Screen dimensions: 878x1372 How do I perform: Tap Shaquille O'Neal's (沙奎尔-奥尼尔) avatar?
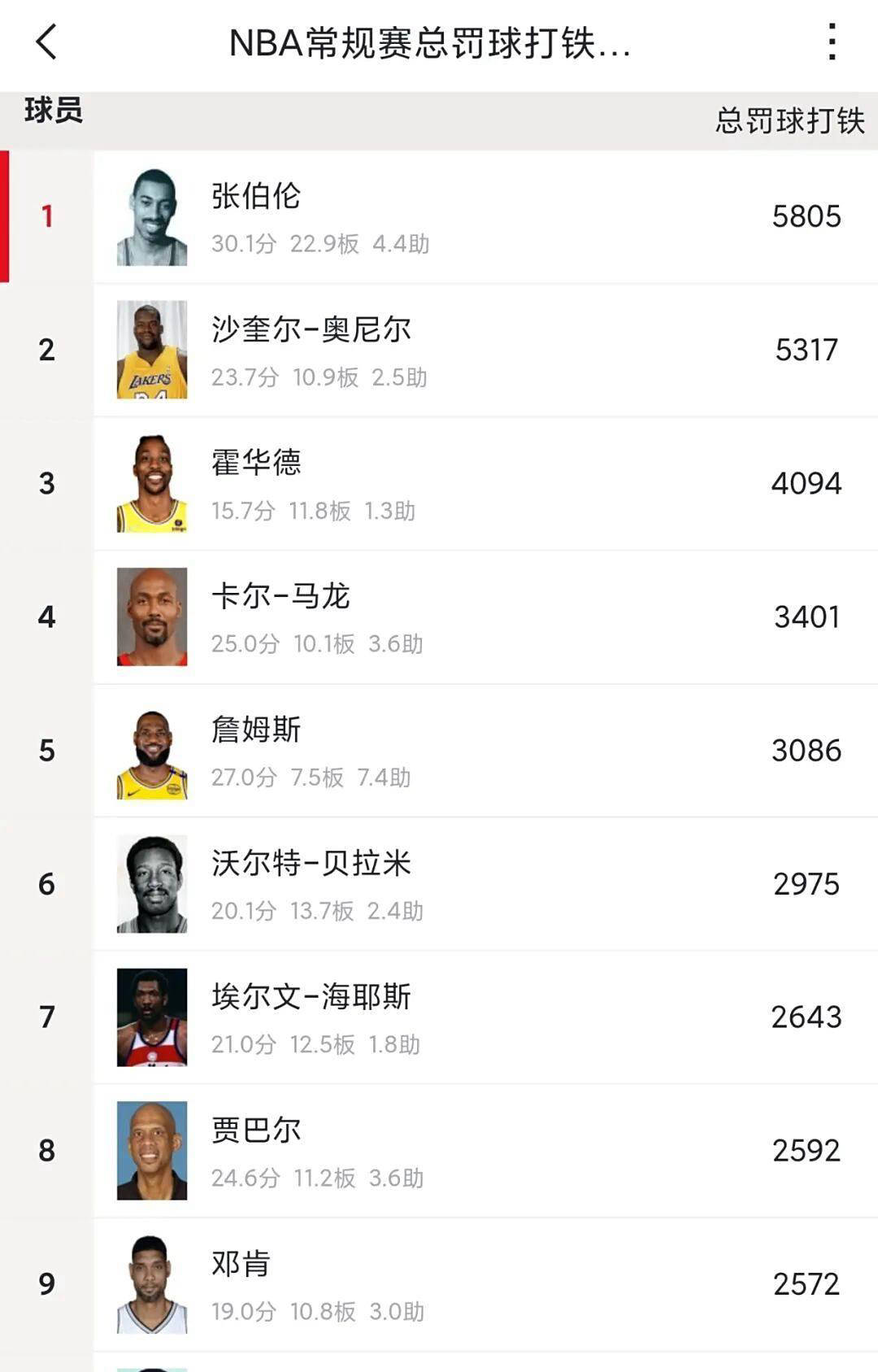tap(153, 348)
